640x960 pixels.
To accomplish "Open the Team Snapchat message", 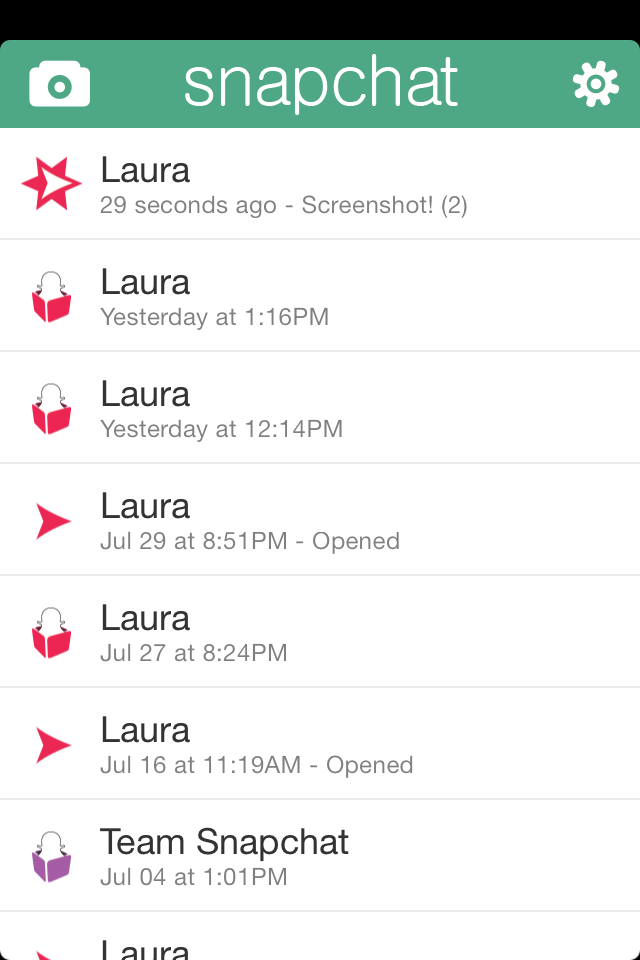I will click(x=320, y=857).
